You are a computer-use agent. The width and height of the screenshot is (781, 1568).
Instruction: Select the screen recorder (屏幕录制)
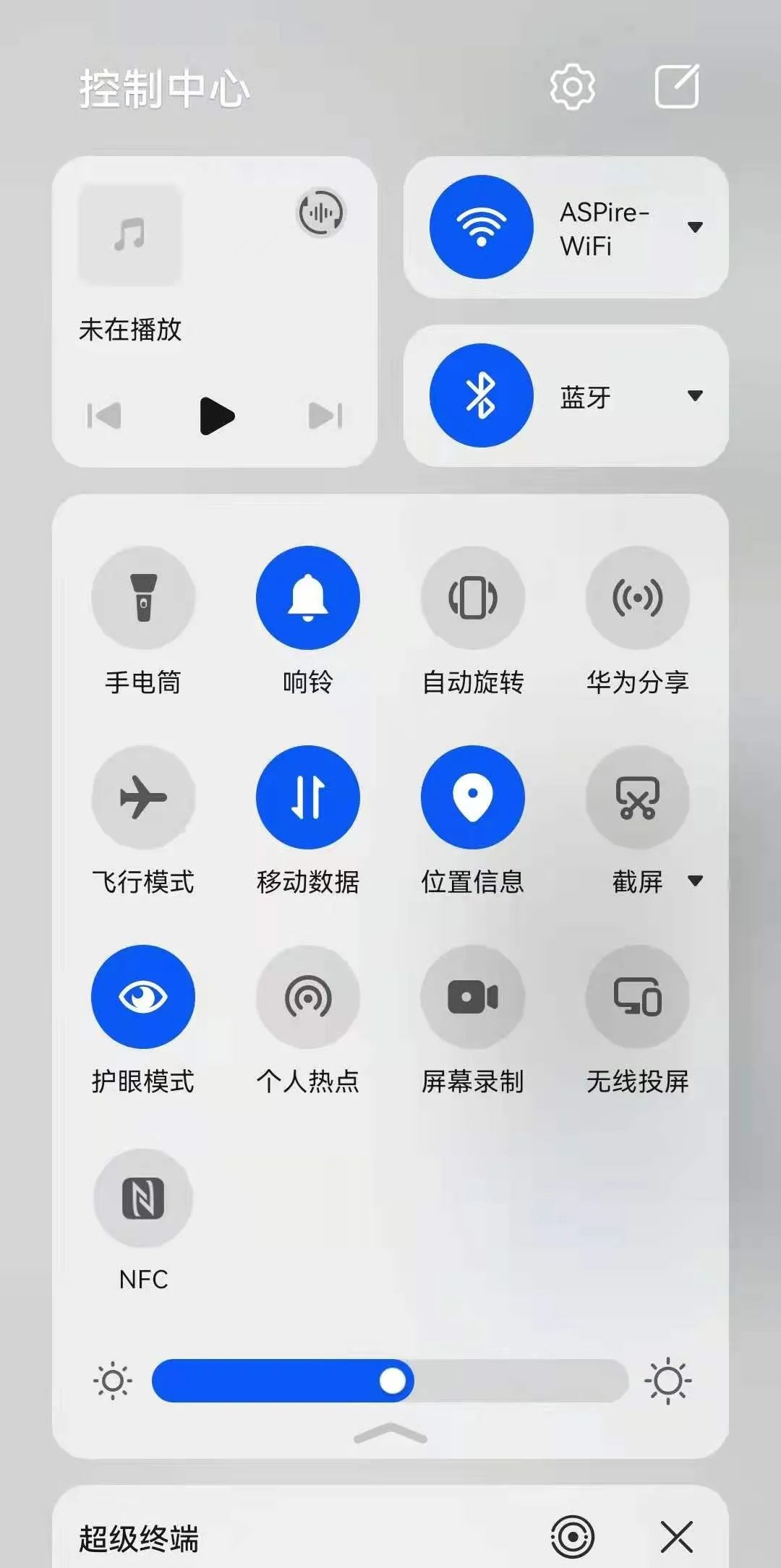click(473, 996)
